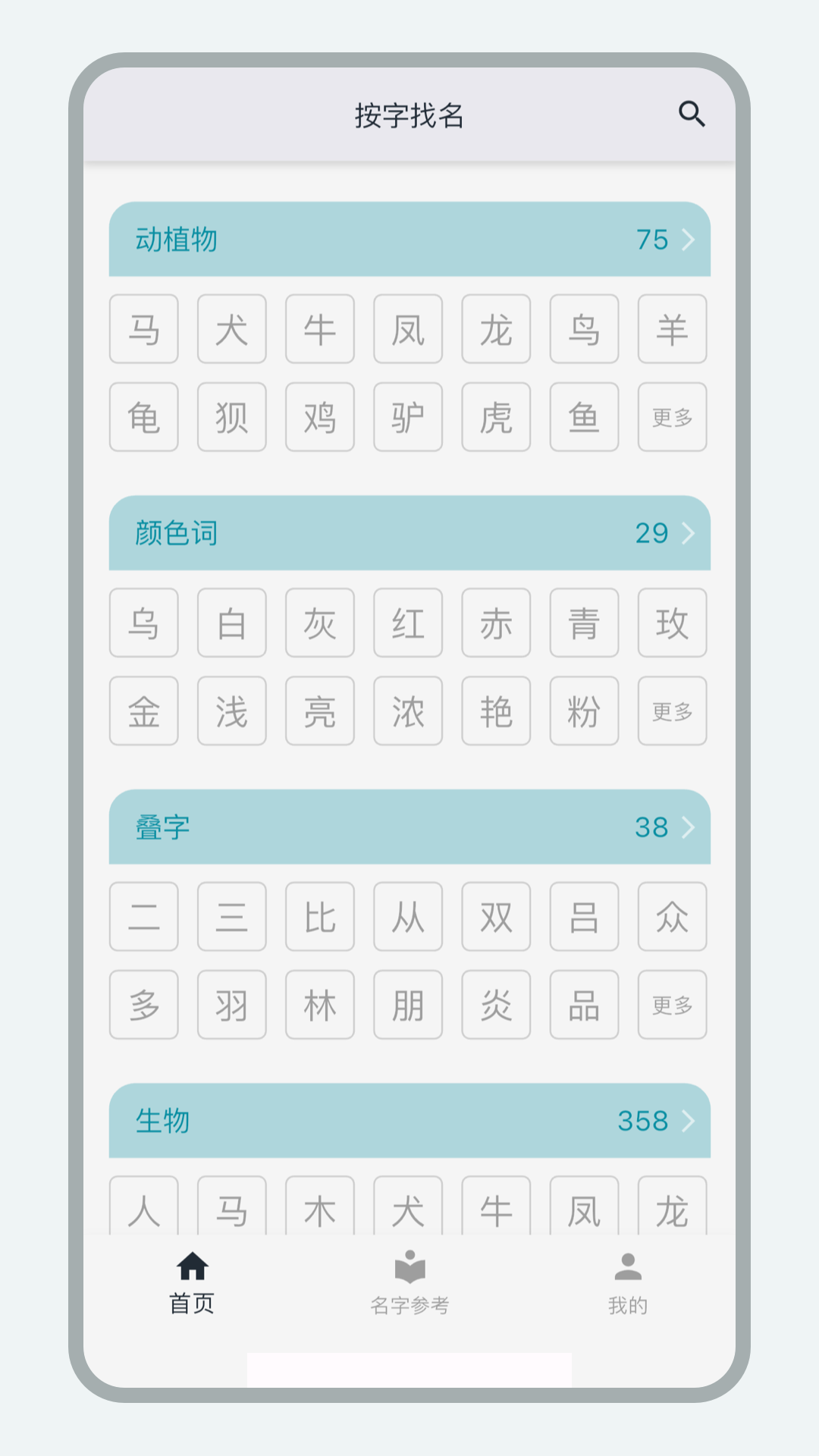Select the color word 青
This screenshot has height=1456, width=819.
(x=584, y=623)
